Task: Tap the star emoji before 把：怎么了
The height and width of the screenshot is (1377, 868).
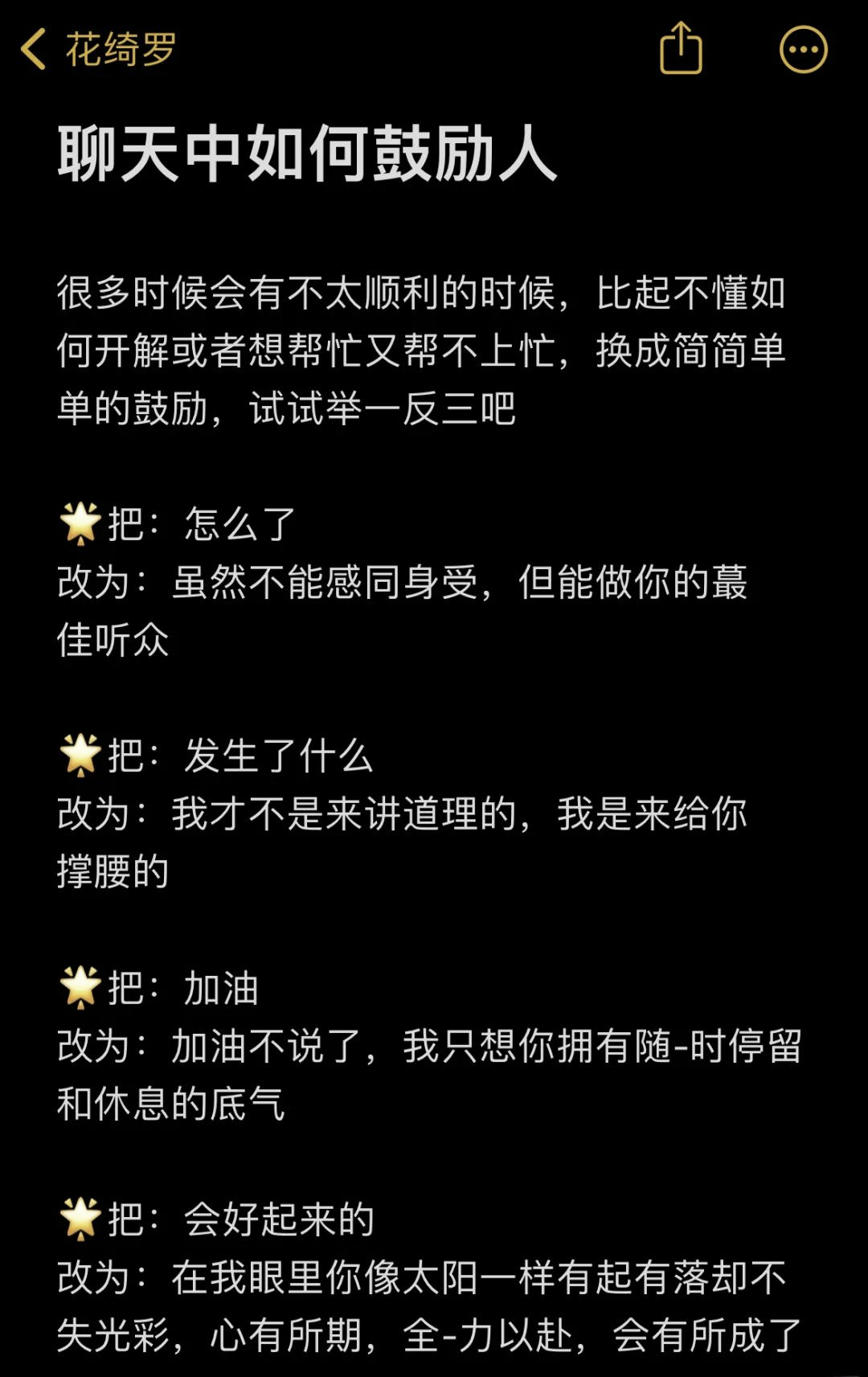Action: (x=78, y=521)
